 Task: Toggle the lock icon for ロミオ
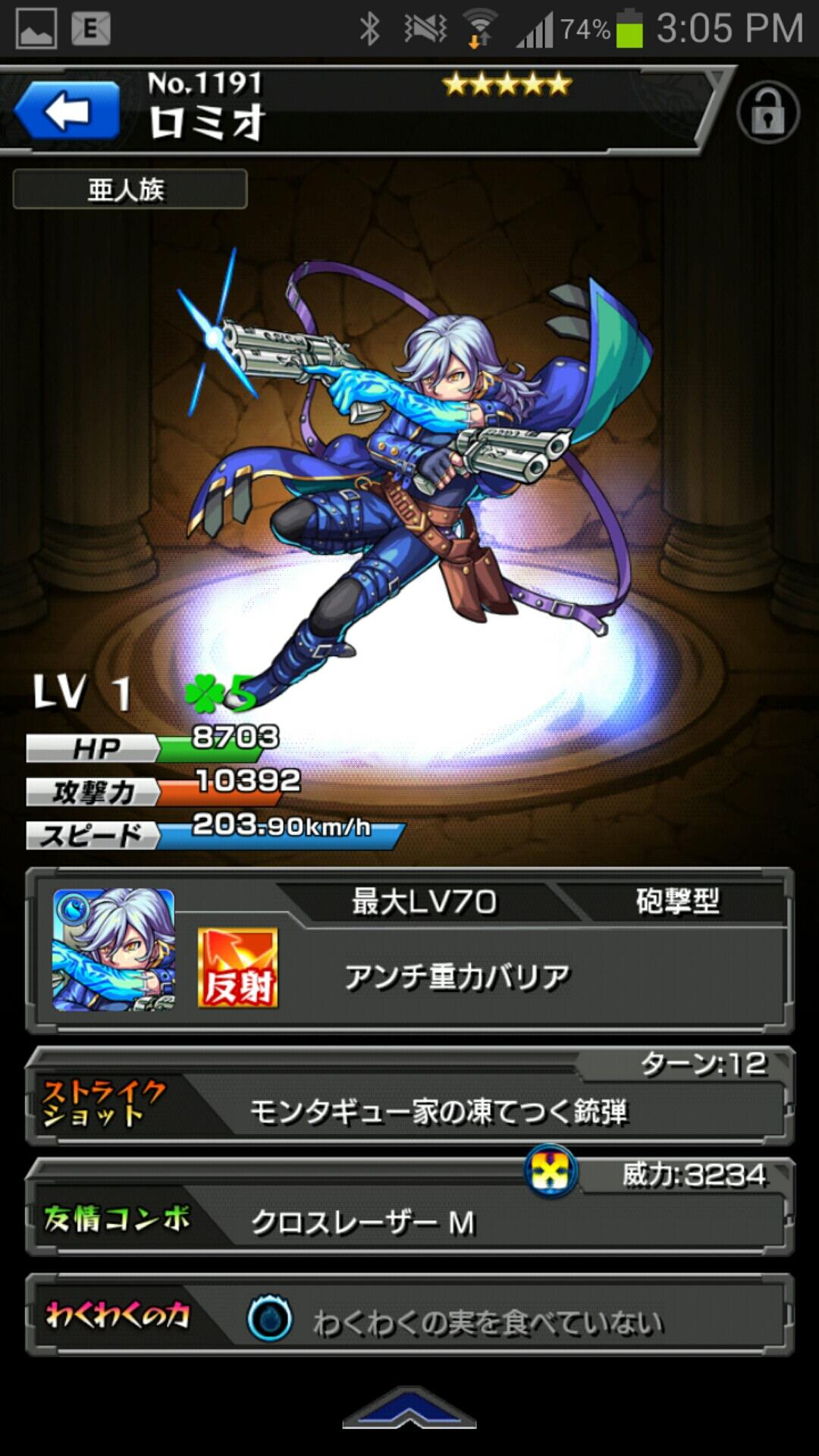click(x=767, y=112)
